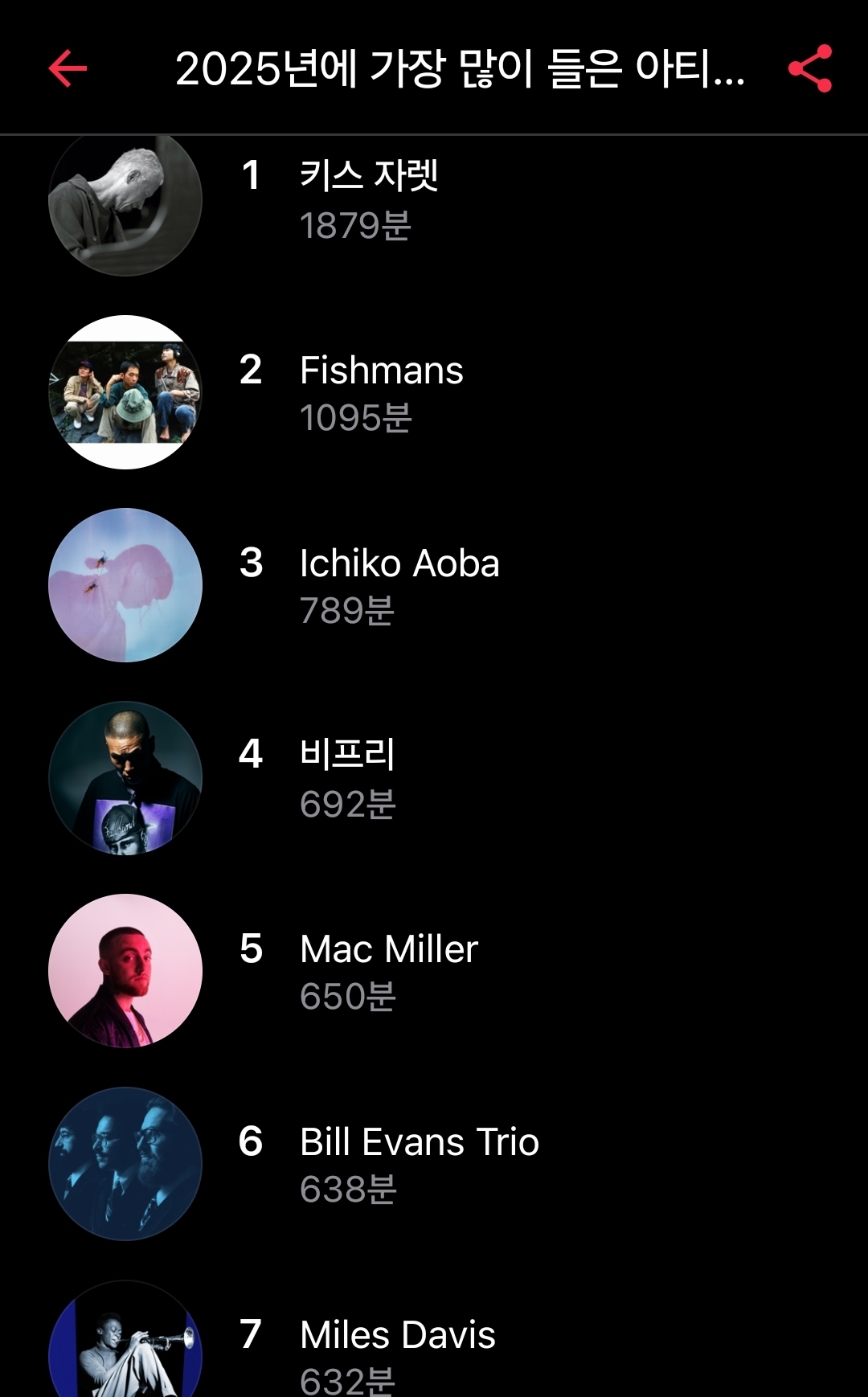Tap Miles Davis at the list bottom
Image resolution: width=868 pixels, height=1397 pixels.
(x=399, y=1334)
